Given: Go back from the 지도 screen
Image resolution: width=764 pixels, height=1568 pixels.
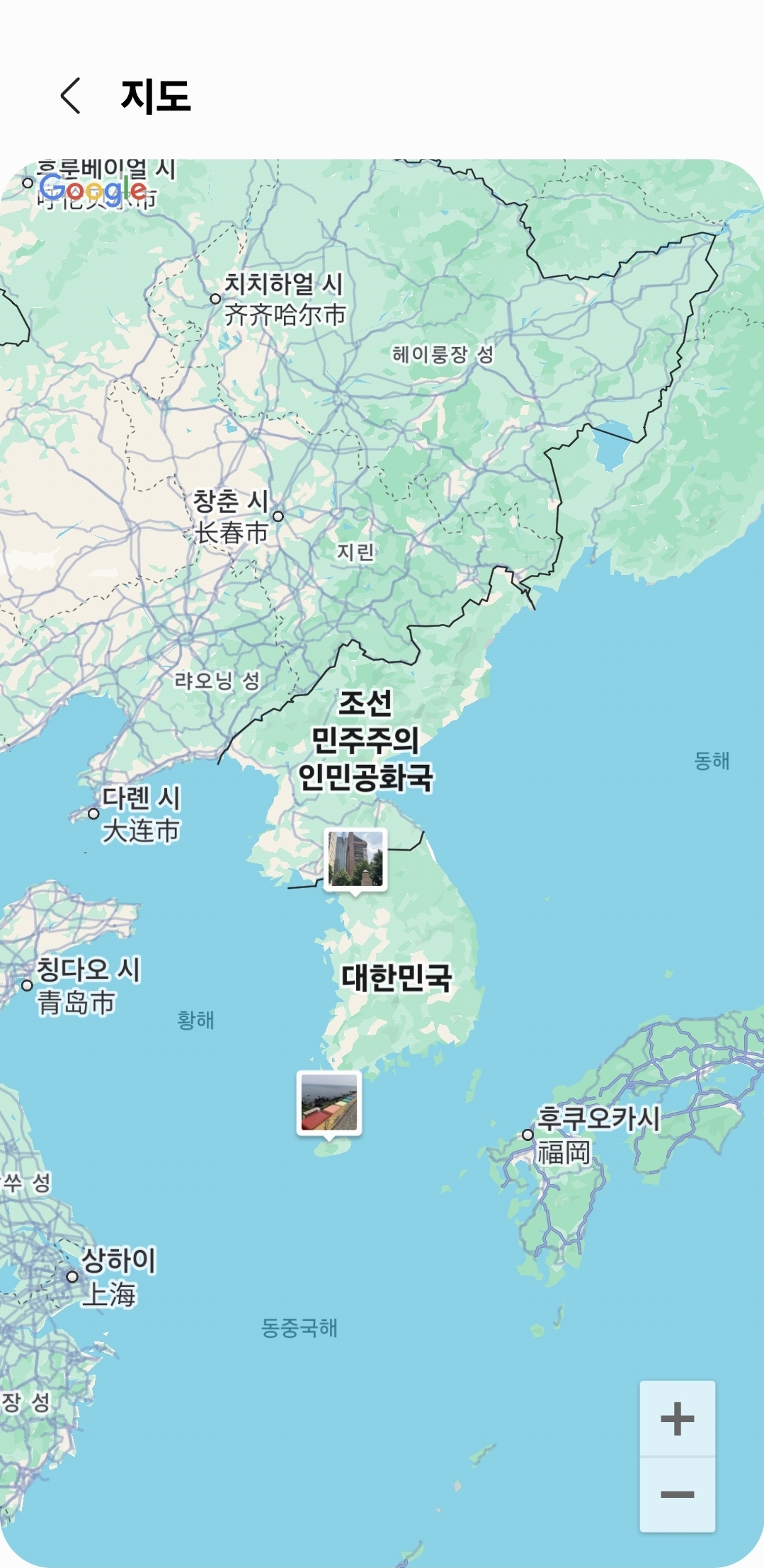Looking at the screenshot, I should (71, 96).
